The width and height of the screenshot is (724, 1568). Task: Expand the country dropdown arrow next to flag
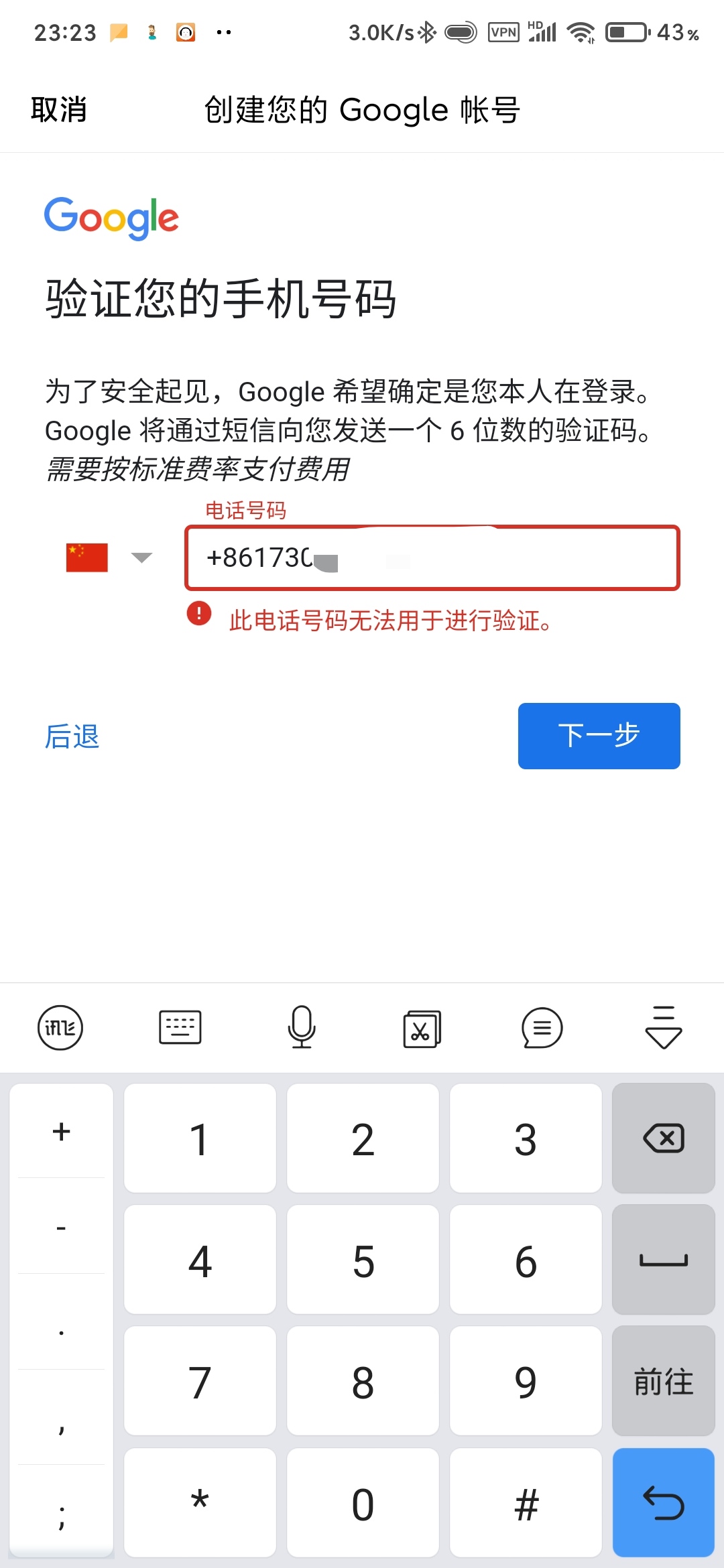(x=141, y=558)
